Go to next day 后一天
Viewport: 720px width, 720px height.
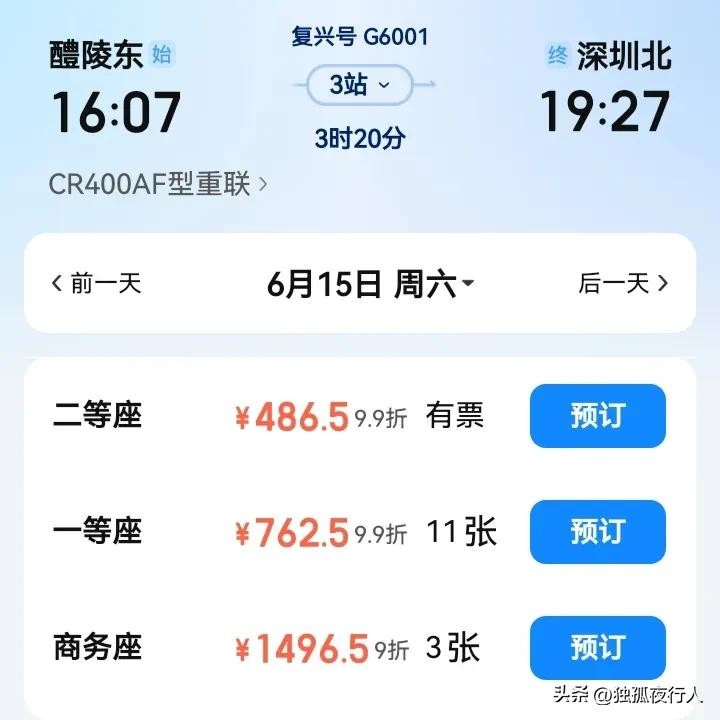(623, 283)
